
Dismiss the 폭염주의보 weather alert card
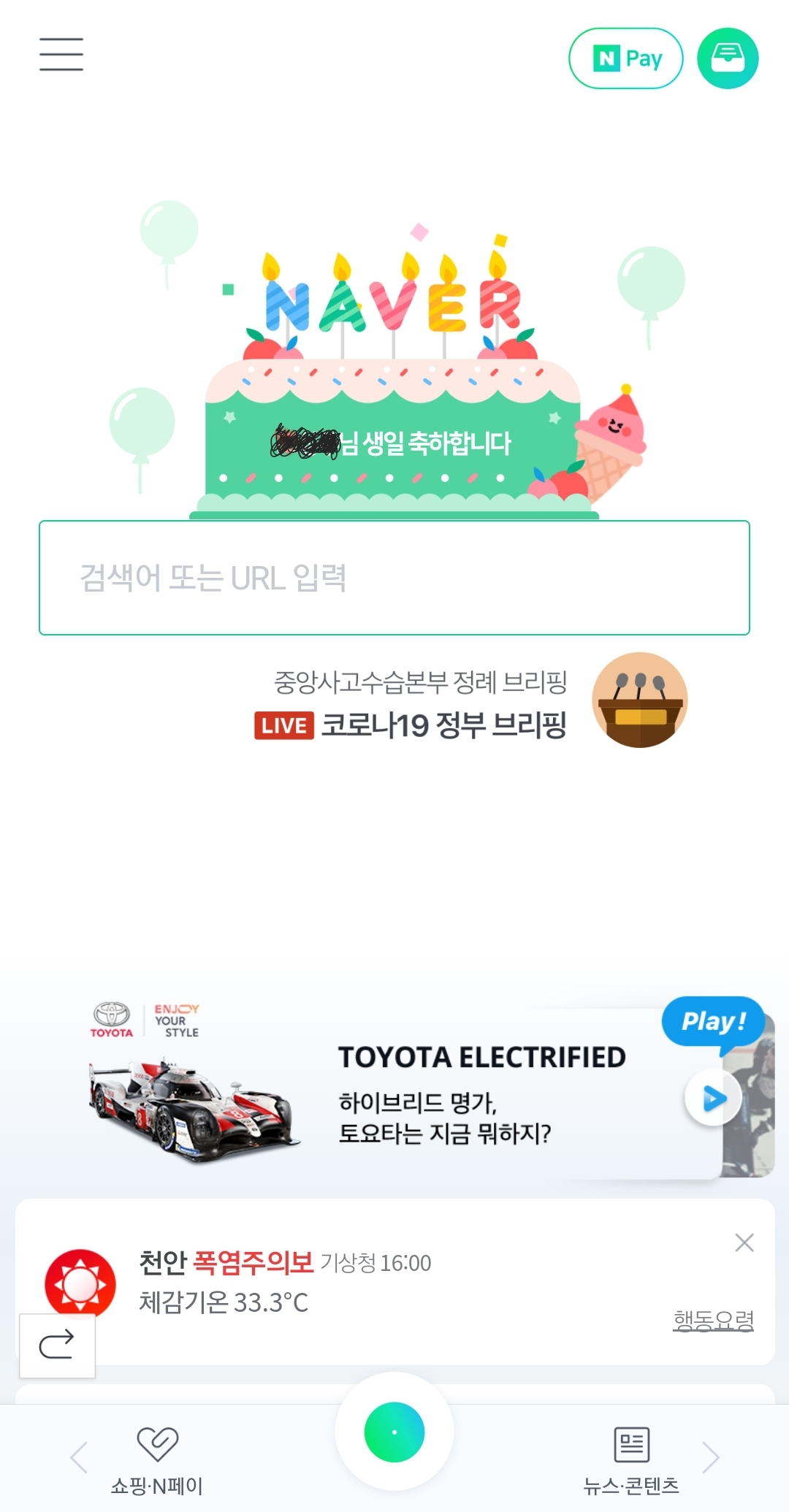[744, 1242]
